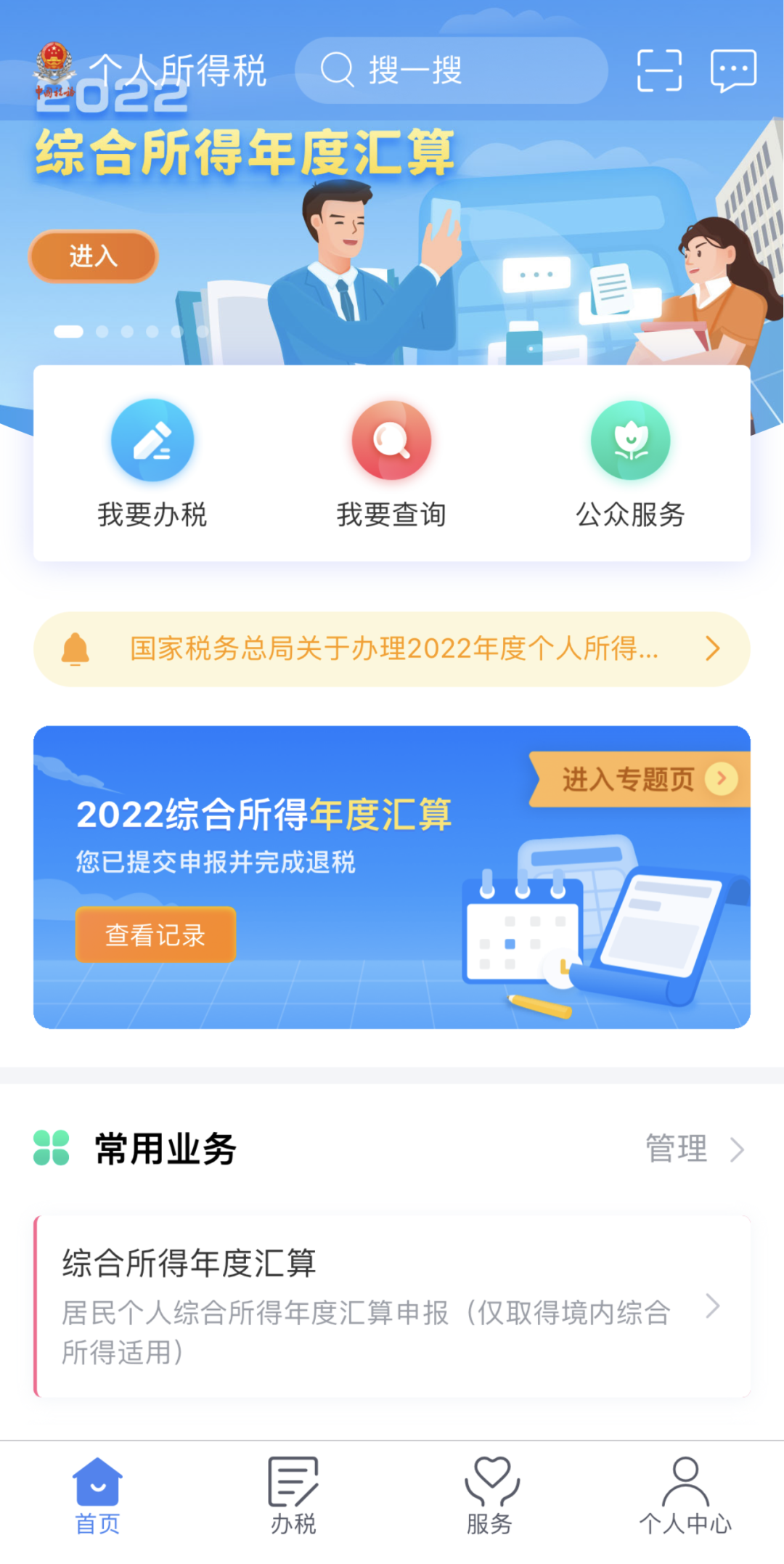The width and height of the screenshot is (784, 1564).
Task: Switch to the 个人中心 tab
Action: [x=685, y=1496]
